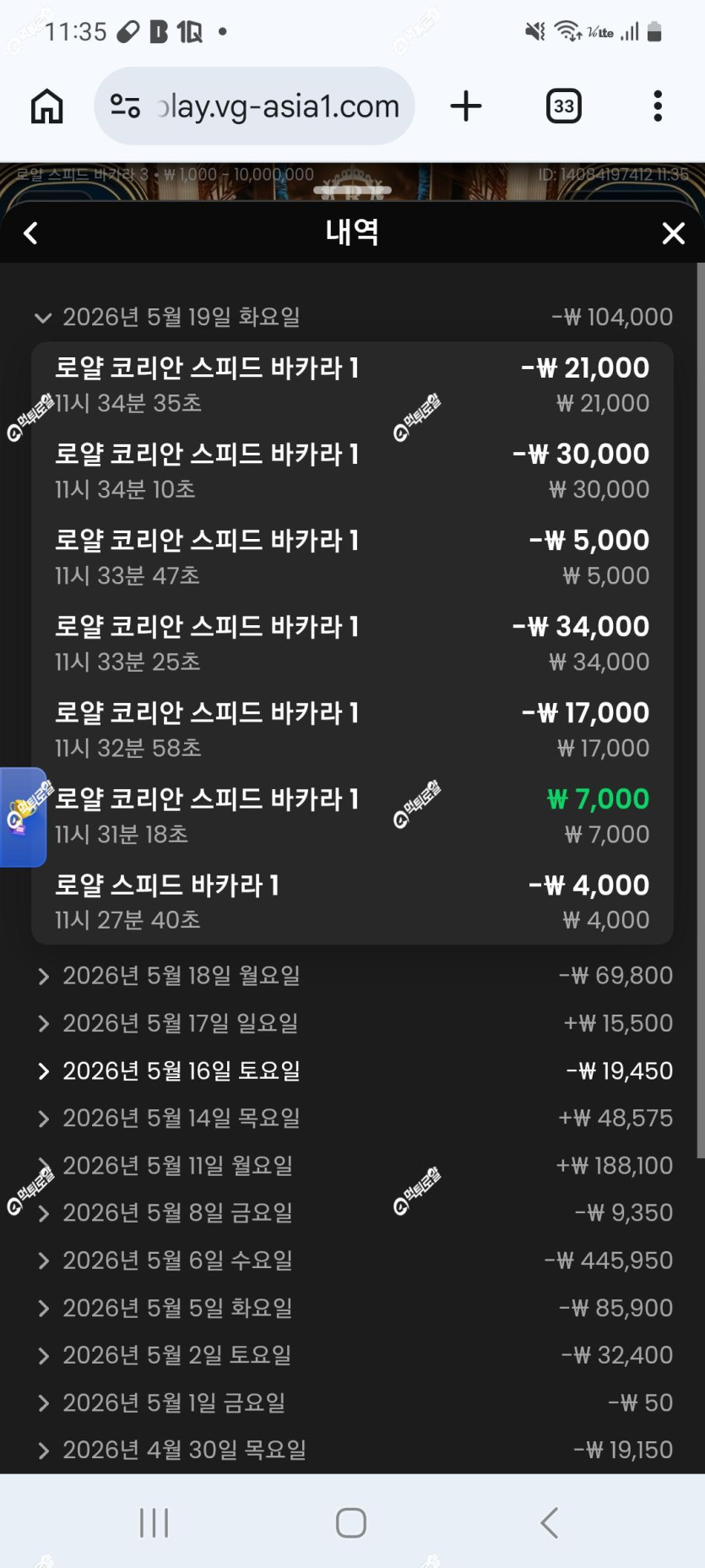Close the 내역 history panel

click(673, 233)
